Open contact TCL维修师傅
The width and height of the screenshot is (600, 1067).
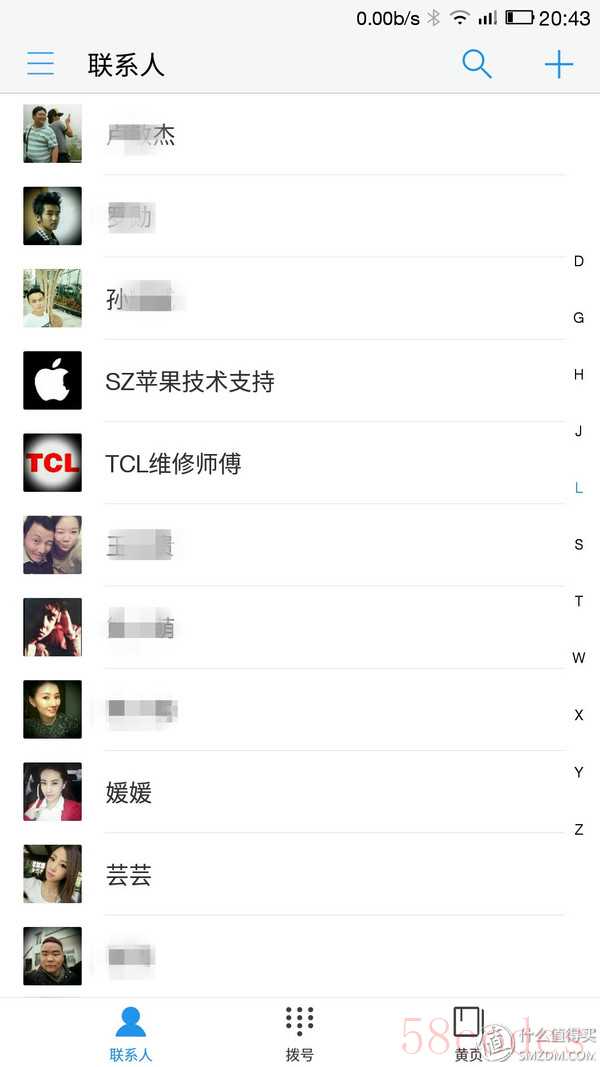coord(173,463)
